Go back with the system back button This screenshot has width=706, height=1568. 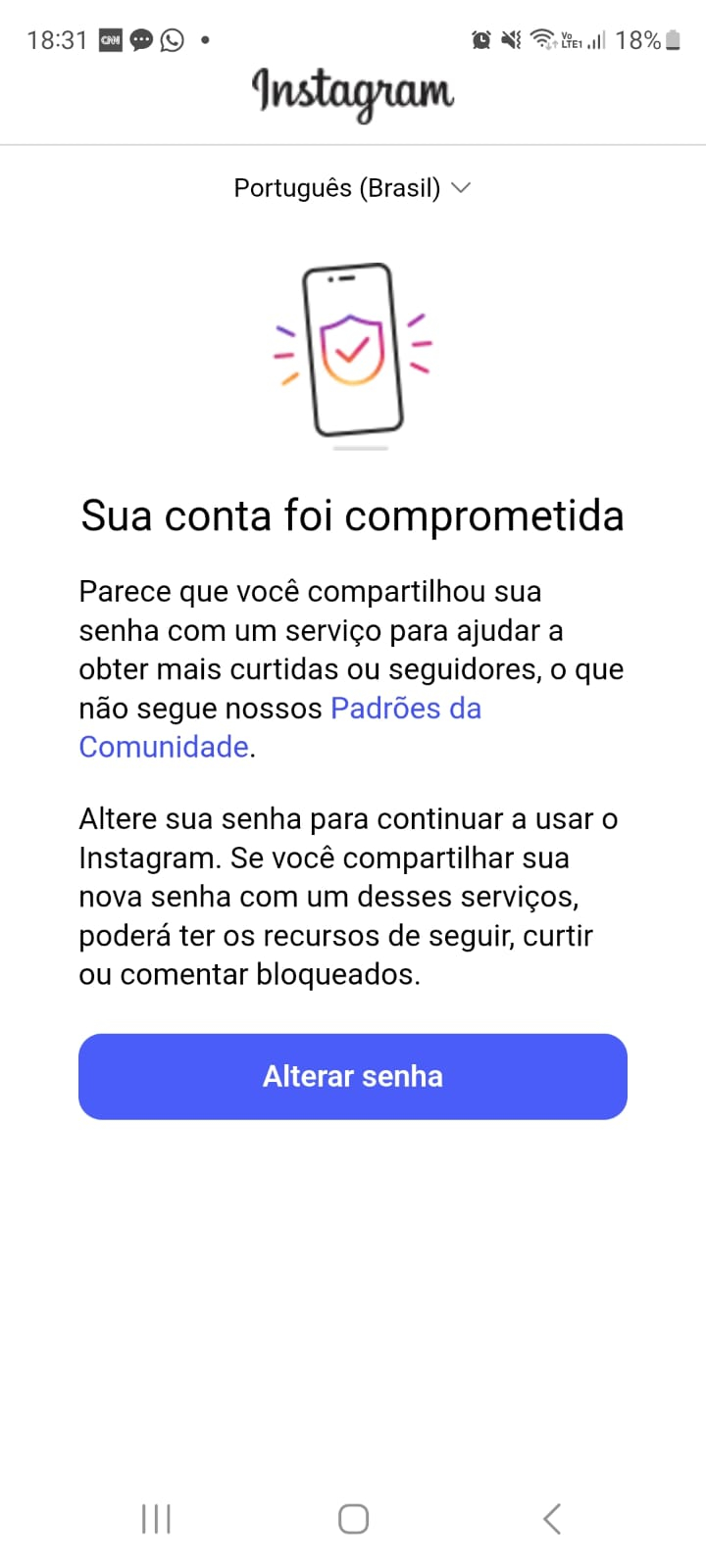point(552,1519)
